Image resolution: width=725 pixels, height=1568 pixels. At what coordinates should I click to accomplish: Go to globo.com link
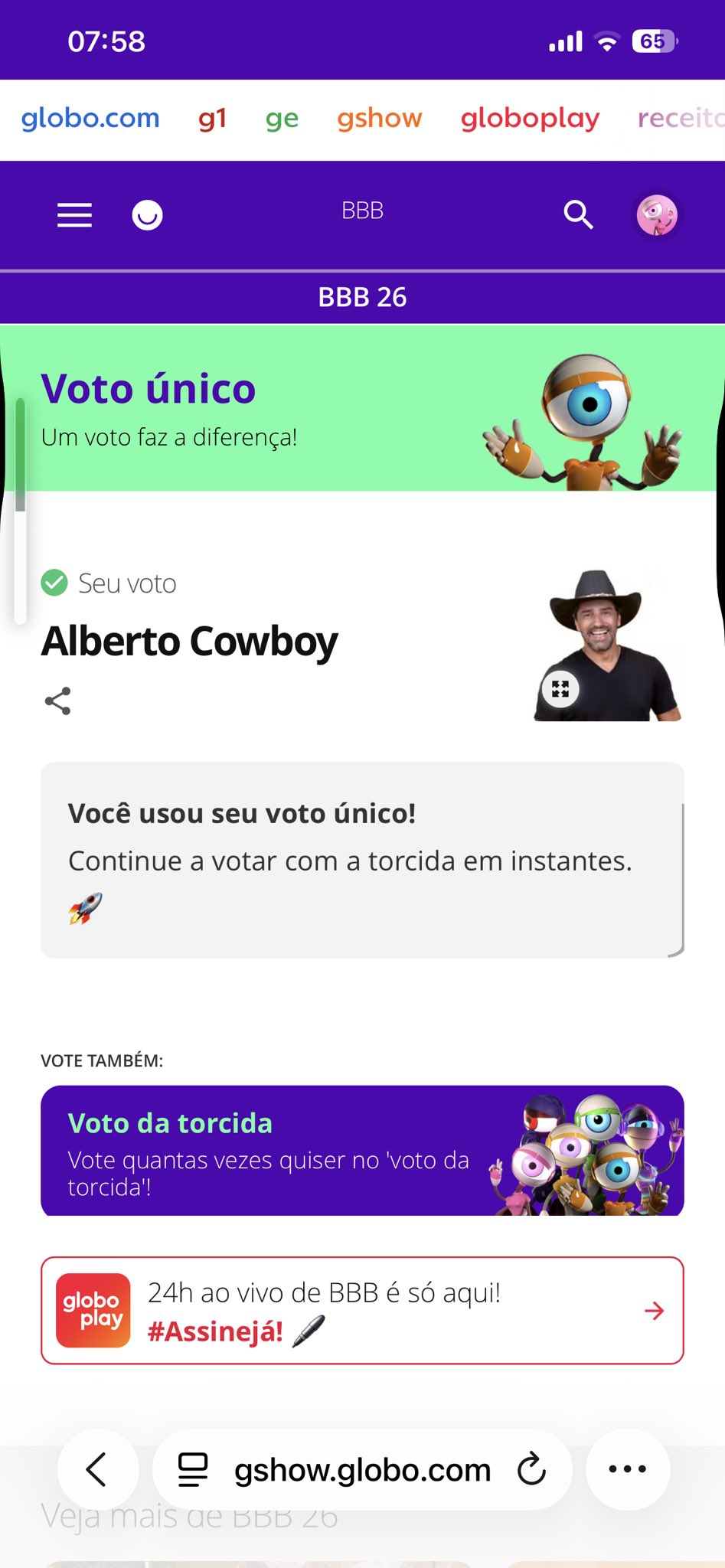coord(90,119)
